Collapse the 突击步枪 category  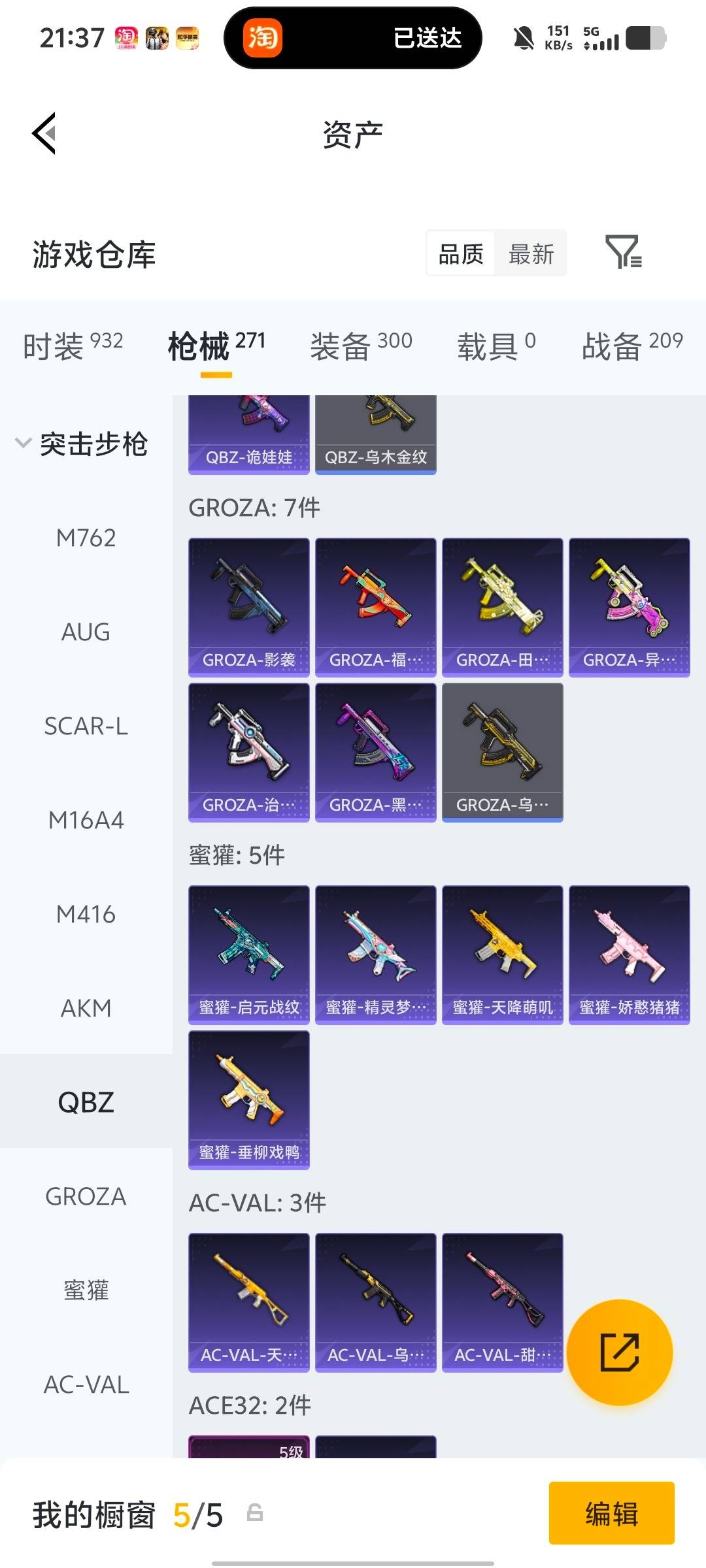coord(82,444)
